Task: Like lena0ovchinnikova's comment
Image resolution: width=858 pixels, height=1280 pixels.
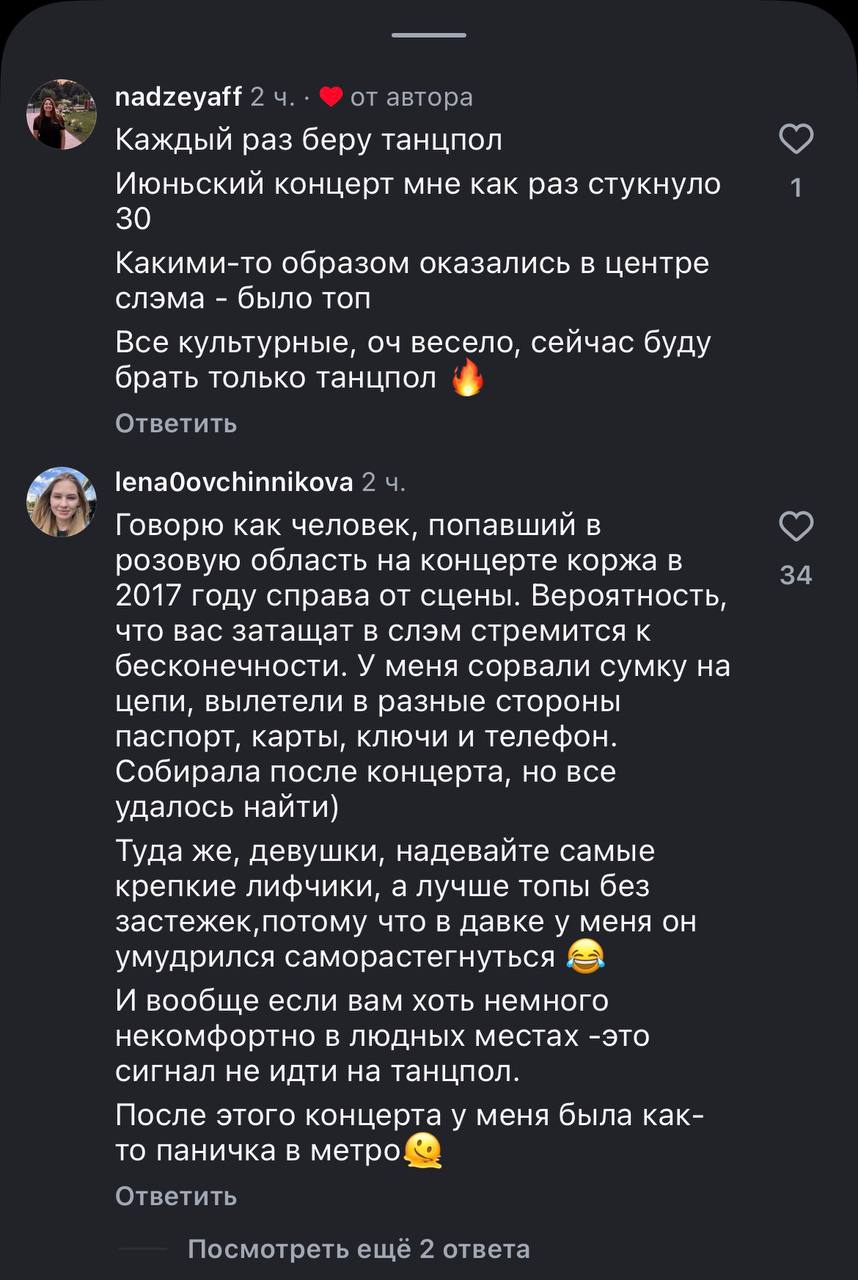Action: pos(795,527)
